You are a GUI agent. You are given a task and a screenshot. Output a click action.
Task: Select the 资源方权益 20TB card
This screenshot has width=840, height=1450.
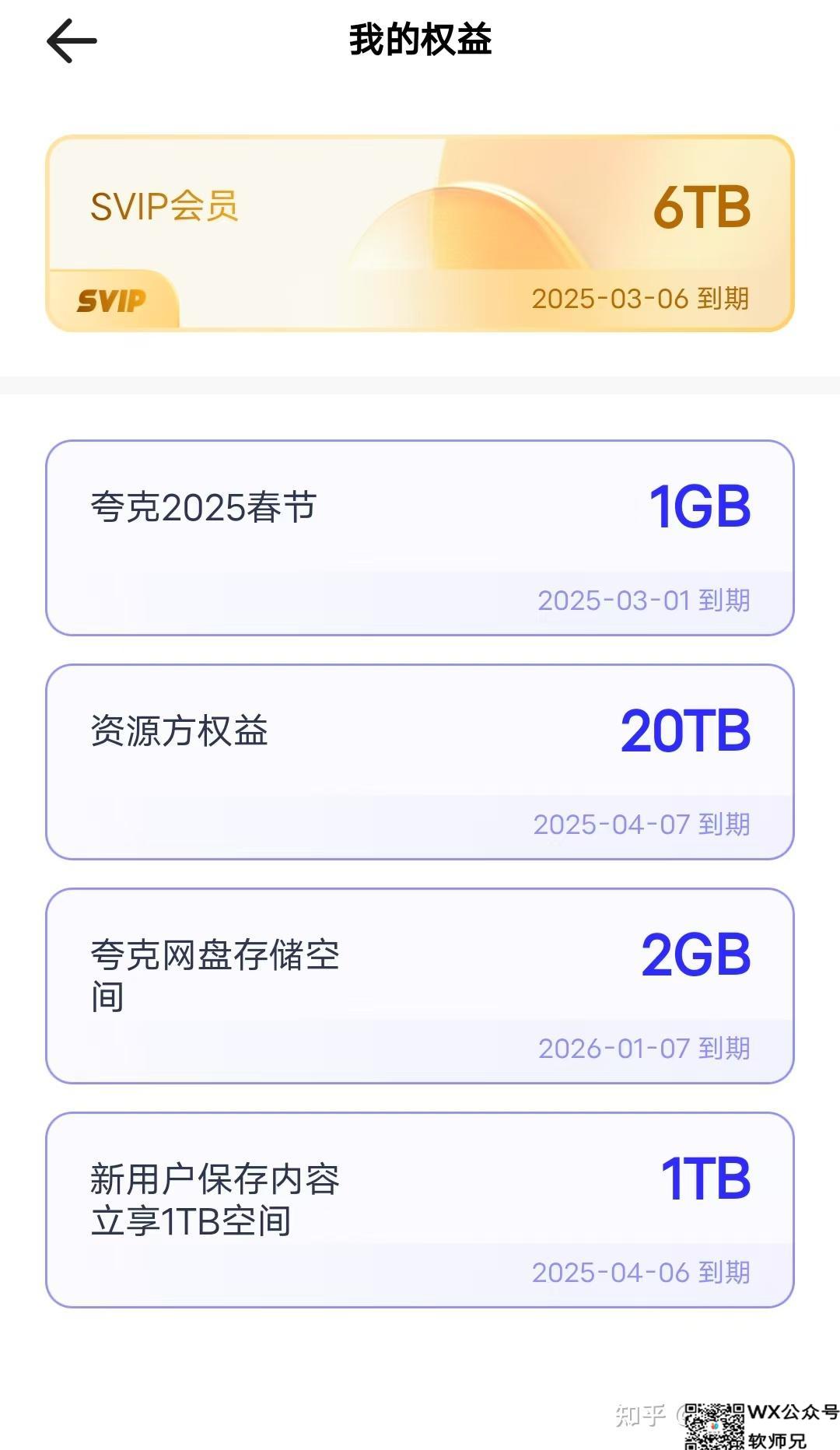pos(420,762)
